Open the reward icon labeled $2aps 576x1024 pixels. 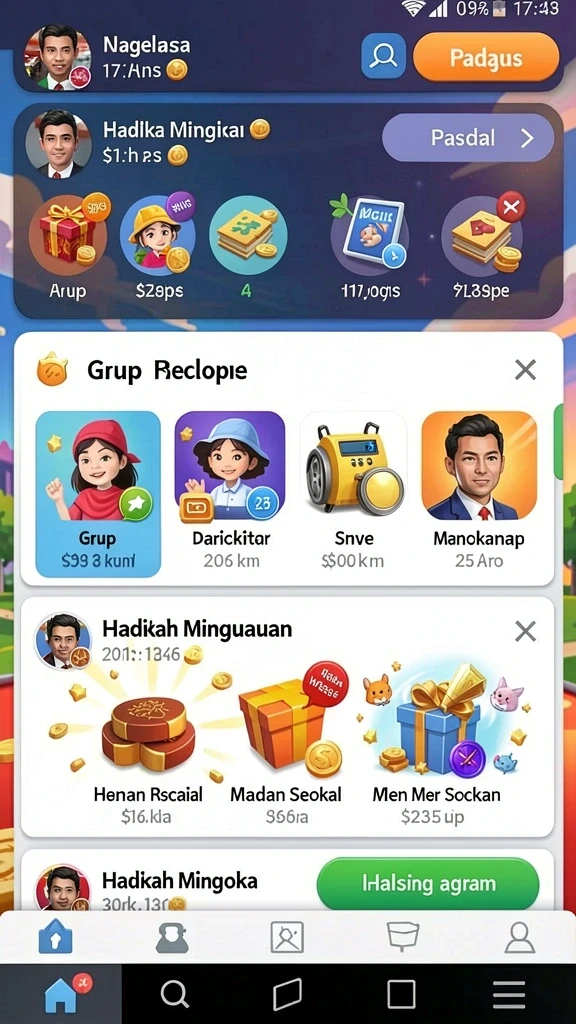pos(159,233)
